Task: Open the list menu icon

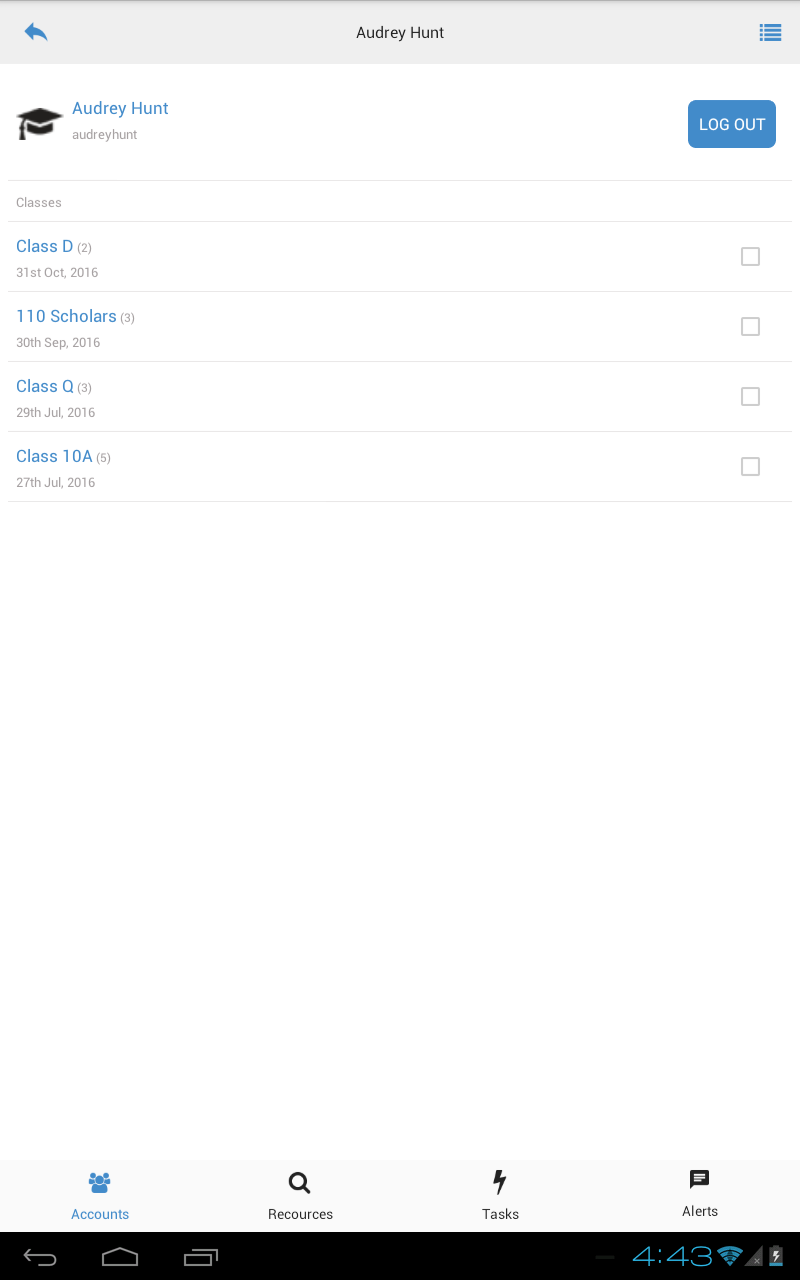Action: [770, 32]
